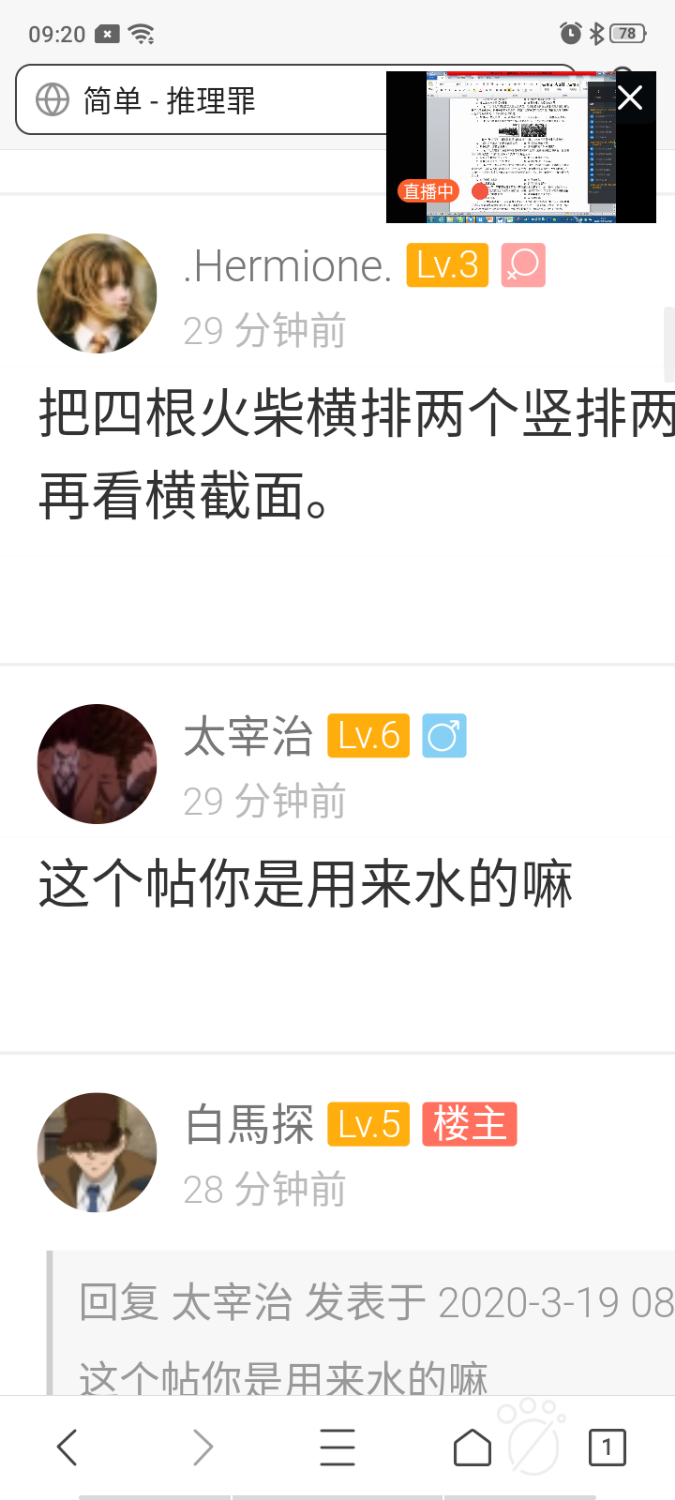Open the browser tabs switcher
The height and width of the screenshot is (1500, 675).
point(607,1447)
